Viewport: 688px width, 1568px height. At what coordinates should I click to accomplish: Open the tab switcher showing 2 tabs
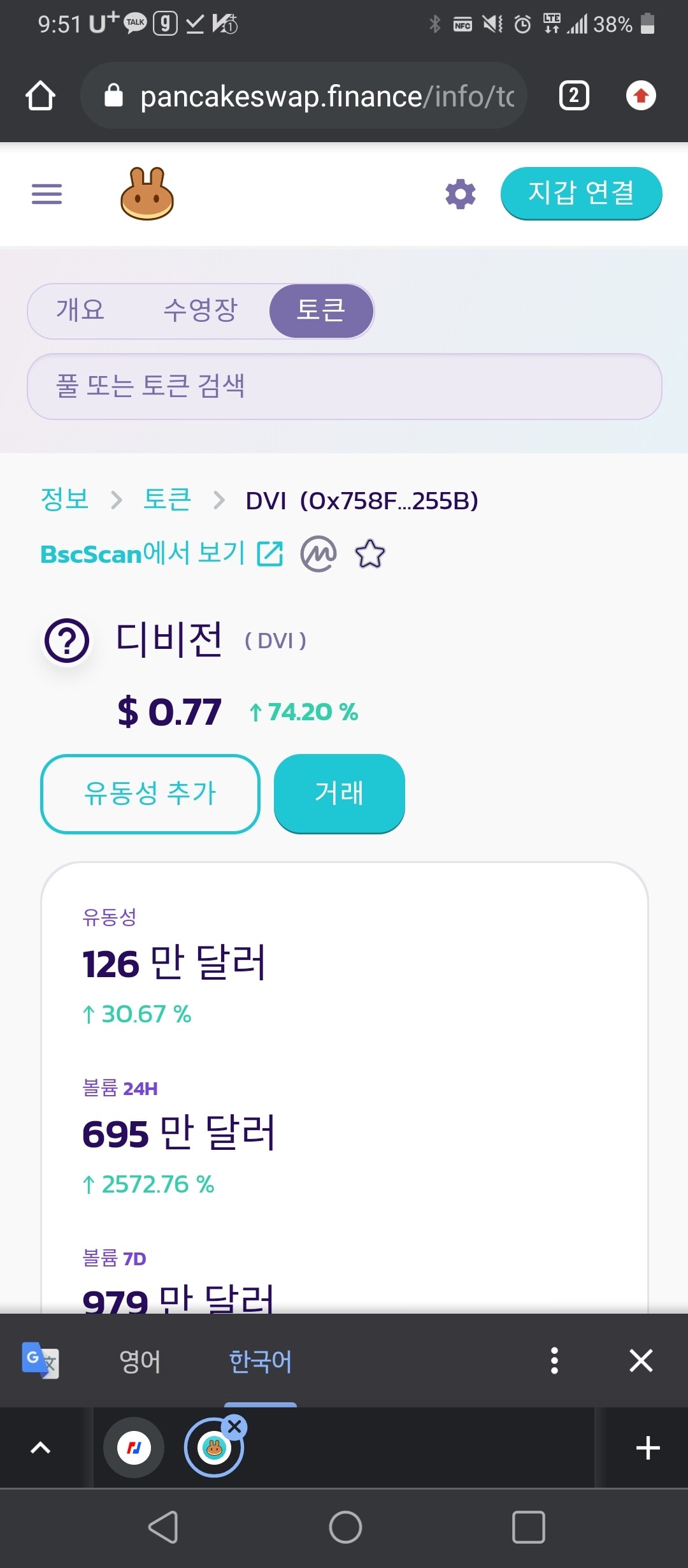[572, 96]
